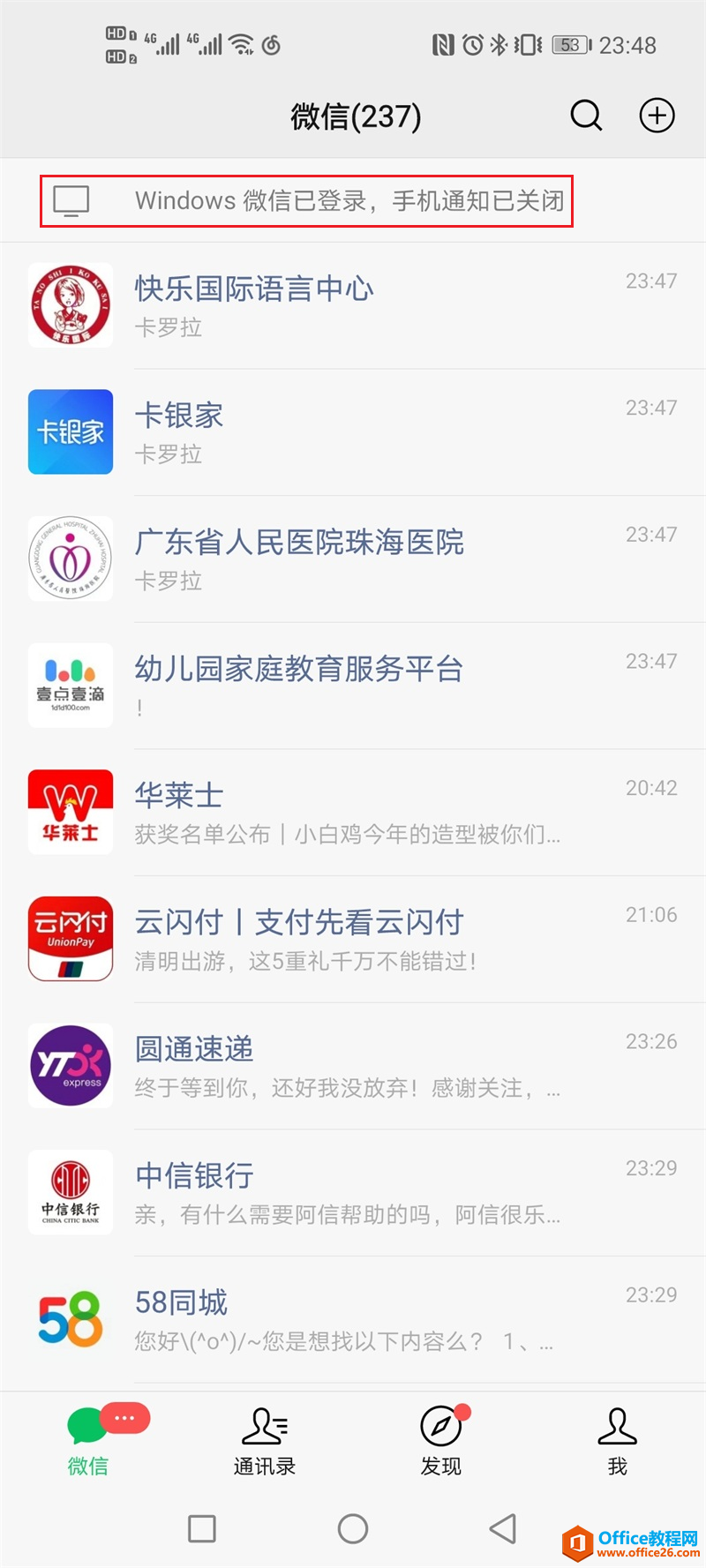Open 云闪付 message thread
This screenshot has width=706, height=1568.
(353, 939)
